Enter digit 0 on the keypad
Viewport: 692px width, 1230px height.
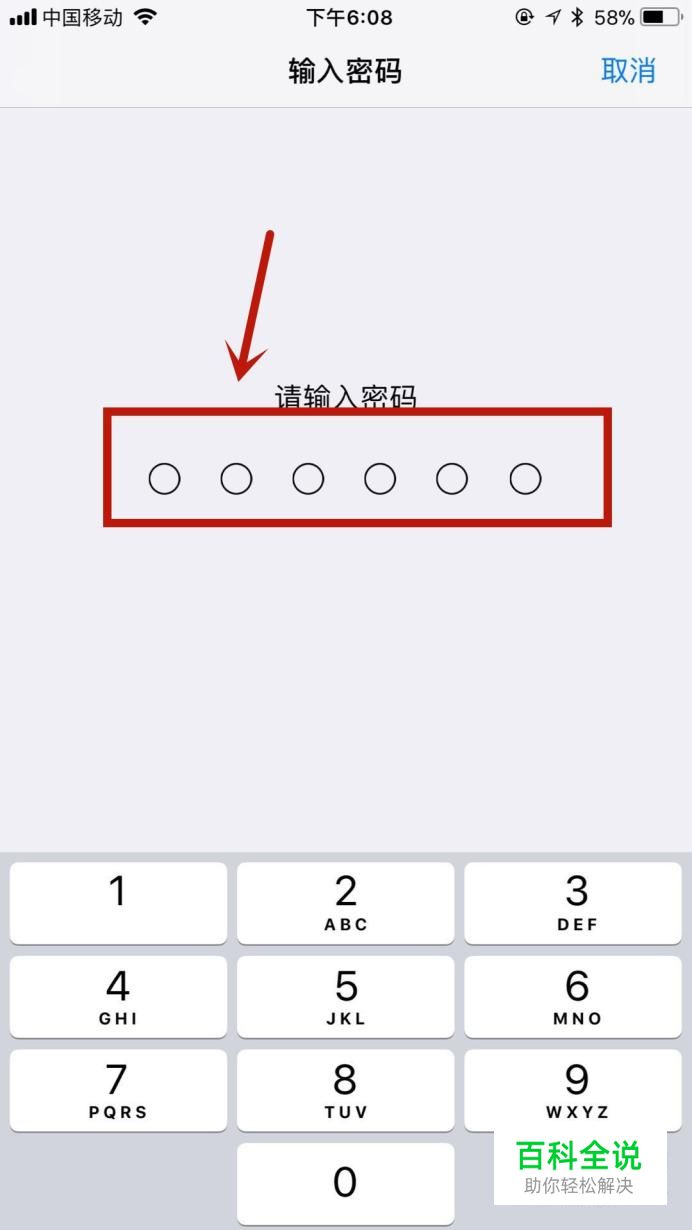click(x=345, y=1184)
